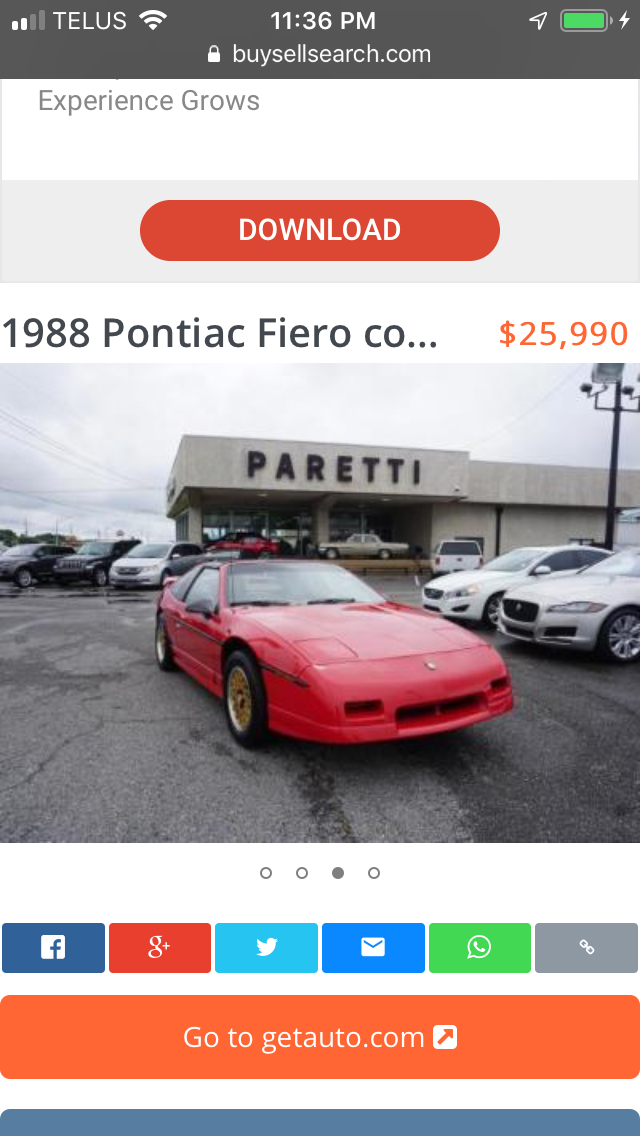Copy the listing link

click(586, 948)
